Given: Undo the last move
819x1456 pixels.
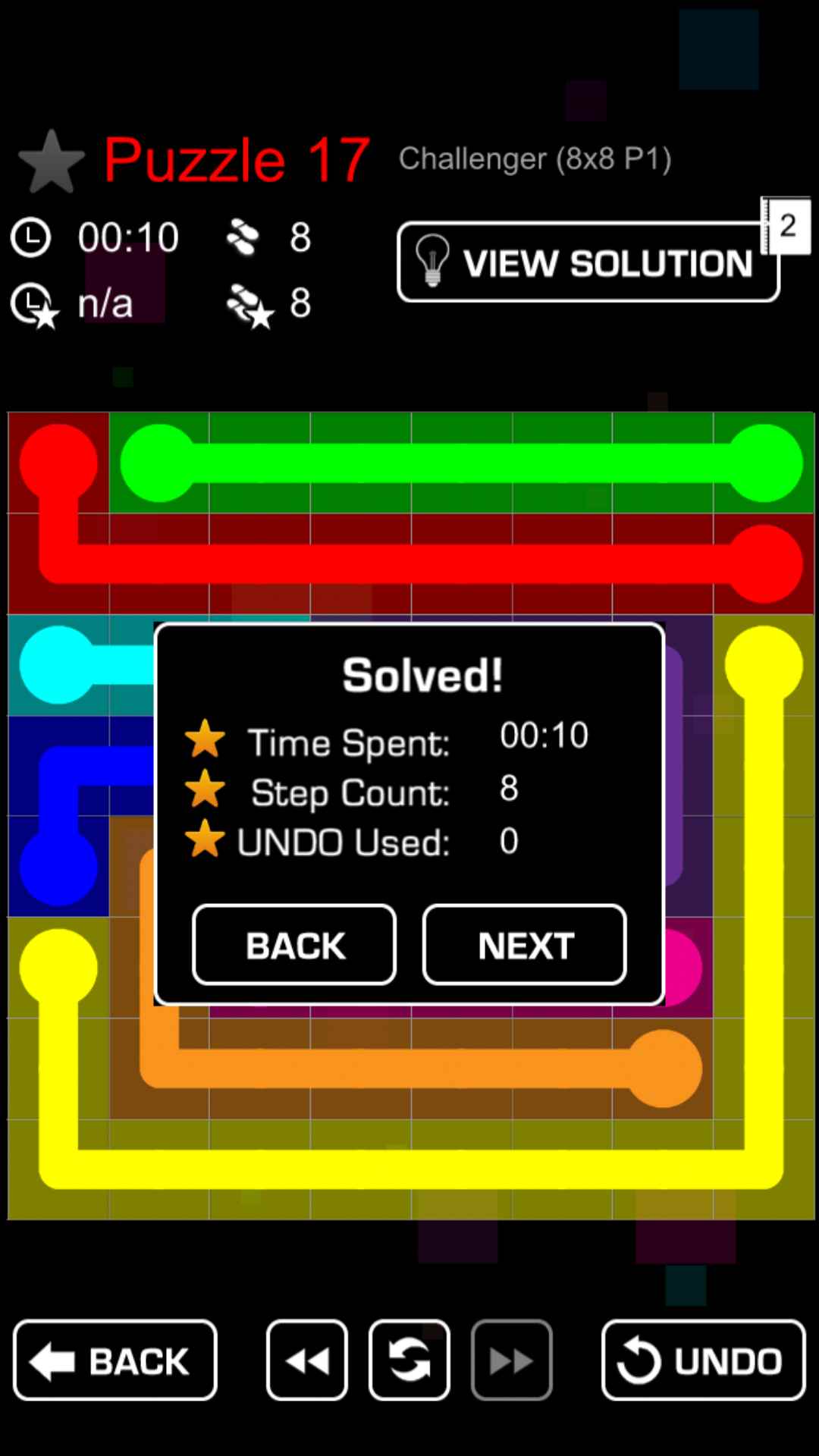Looking at the screenshot, I should coord(703,1360).
